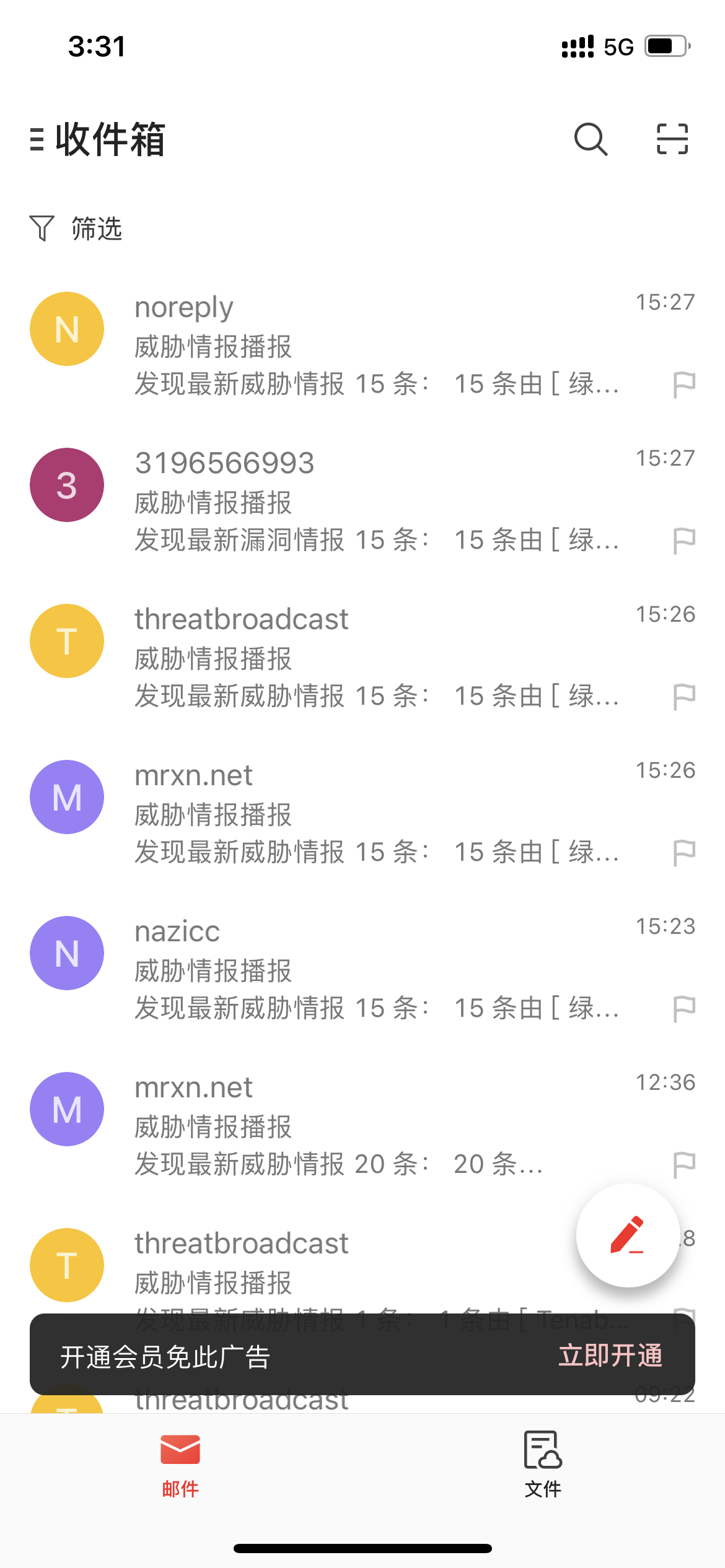Viewport: 725px width, 1568px height.
Task: Flag the message from nazicc
Action: click(x=683, y=1009)
